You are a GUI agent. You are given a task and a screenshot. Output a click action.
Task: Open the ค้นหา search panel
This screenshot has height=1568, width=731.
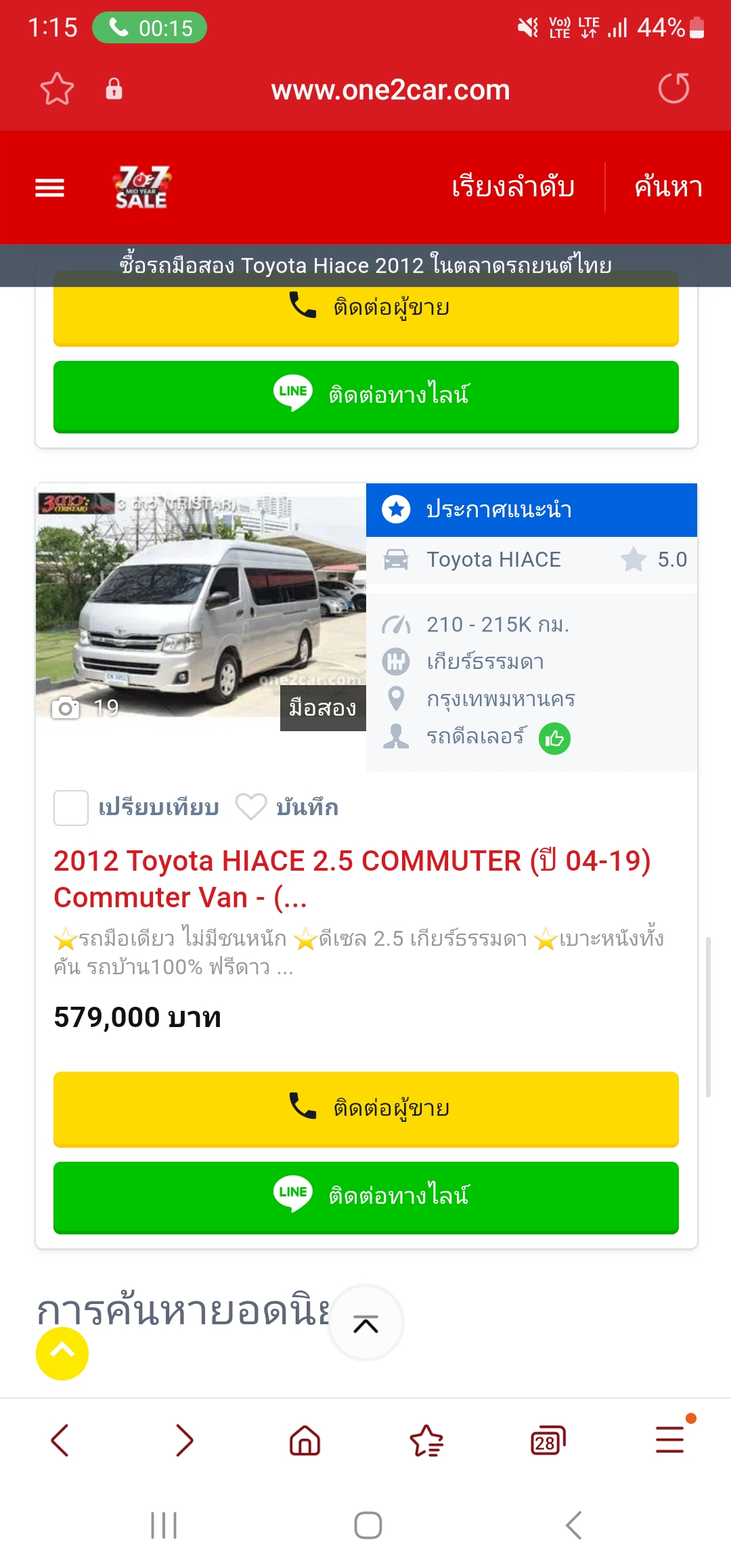pyautogui.click(x=668, y=188)
